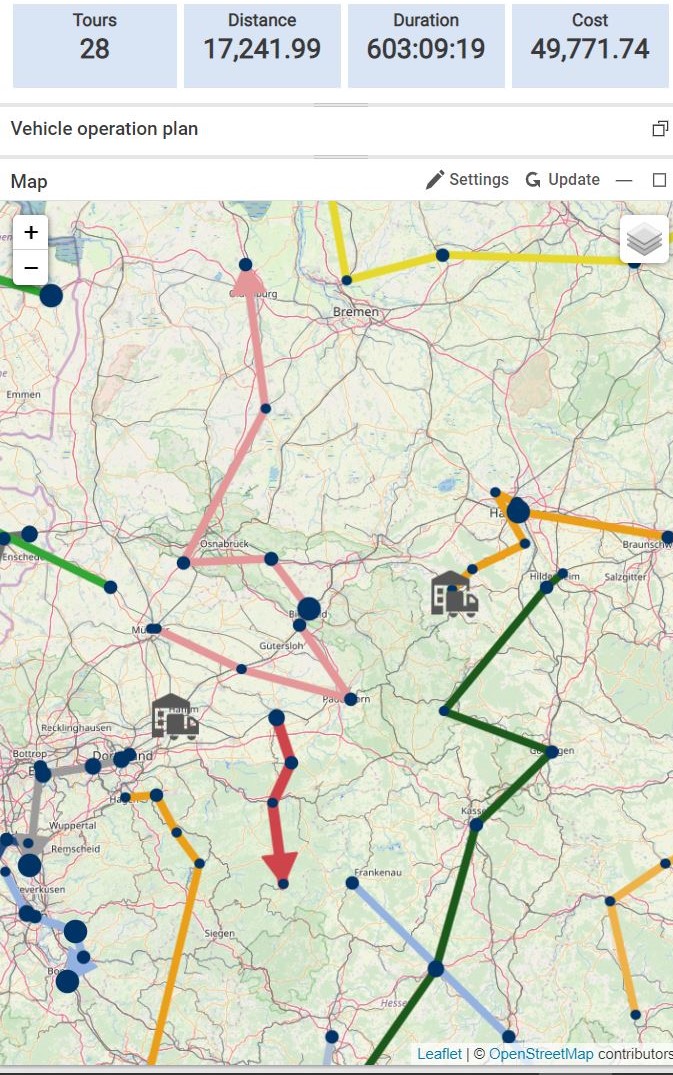Open the OpenStreetMap contributors link
Viewport: 673px width, 1075px height.
click(540, 1054)
